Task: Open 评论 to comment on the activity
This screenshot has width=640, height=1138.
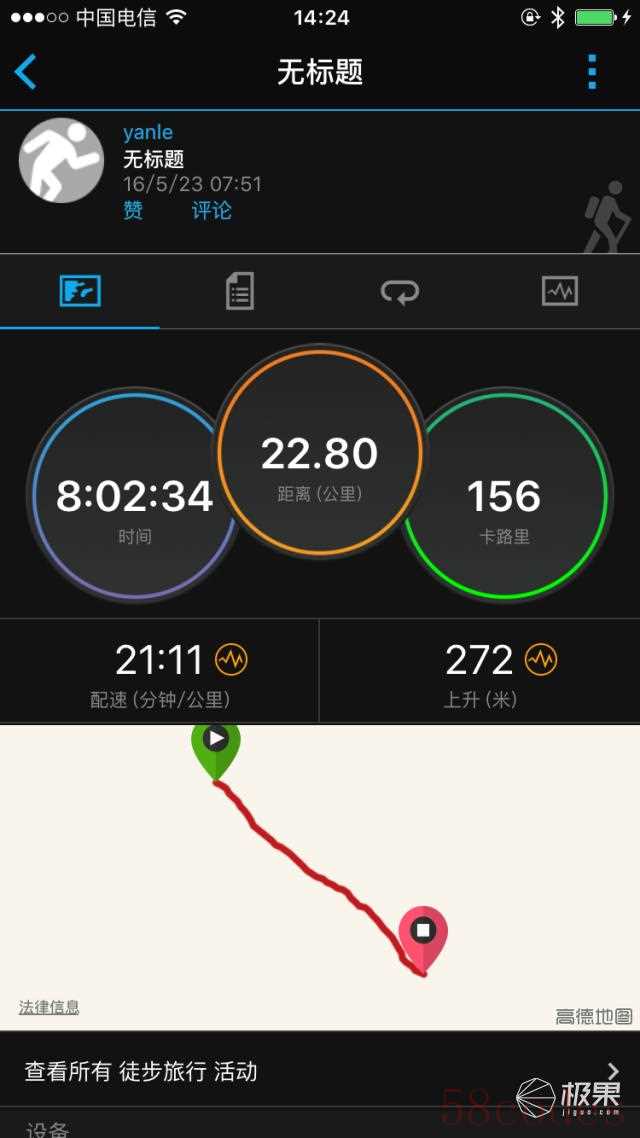Action: 211,210
